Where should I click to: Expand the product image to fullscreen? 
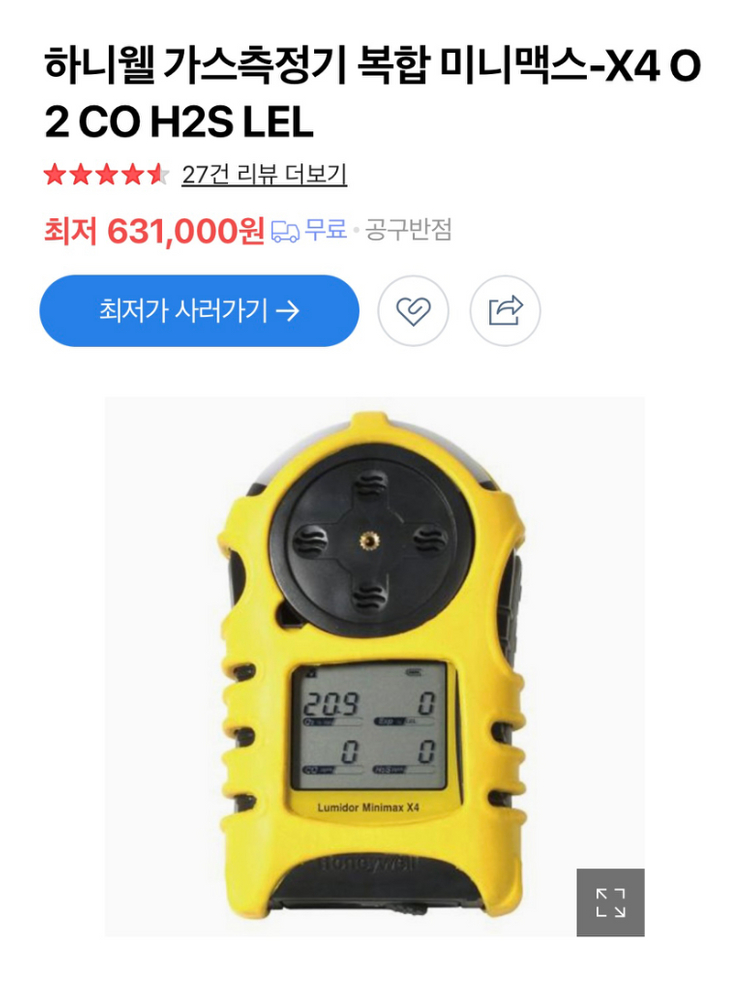[610, 902]
